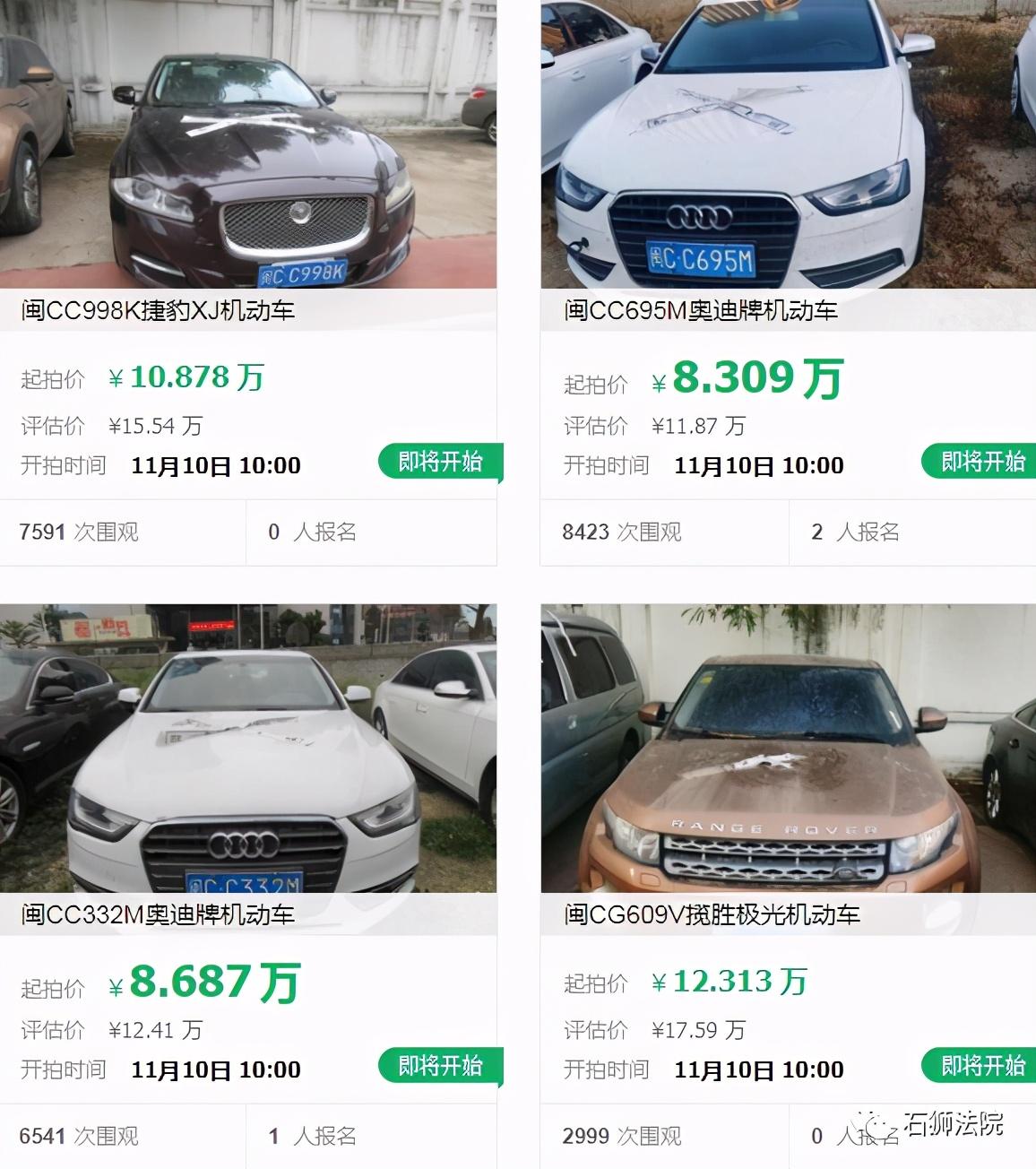The height and width of the screenshot is (1169, 1036).
Task: Open the 闽CC998K捷豹XJ auction listing
Action: (x=159, y=310)
